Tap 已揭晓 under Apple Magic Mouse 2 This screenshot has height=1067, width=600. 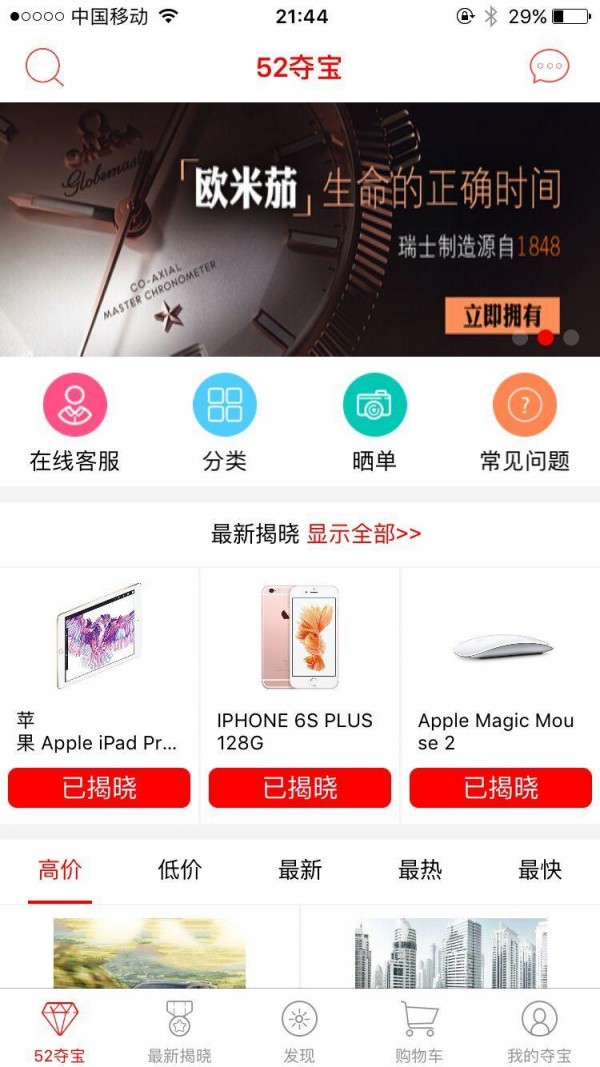point(500,787)
